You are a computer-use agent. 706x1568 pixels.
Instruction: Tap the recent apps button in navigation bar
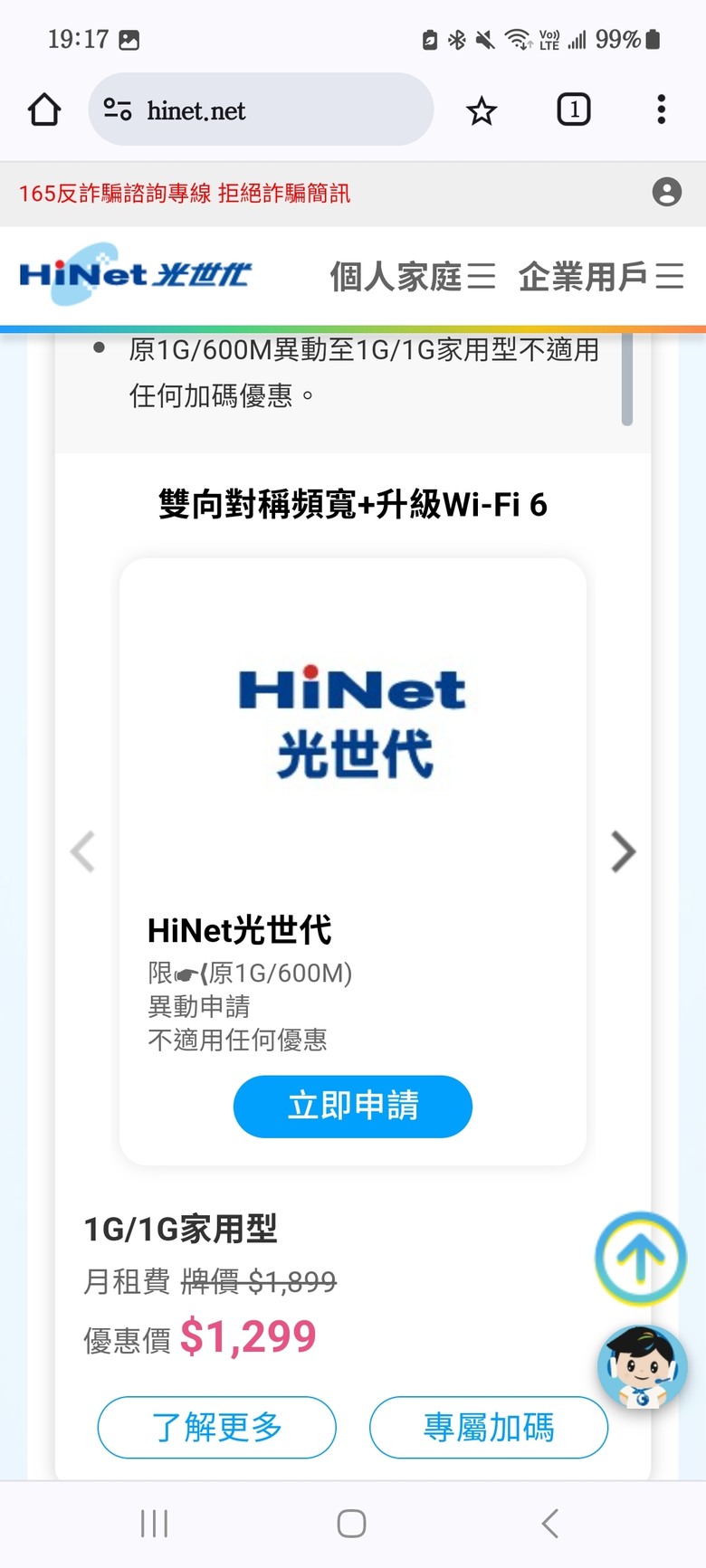click(x=154, y=1524)
